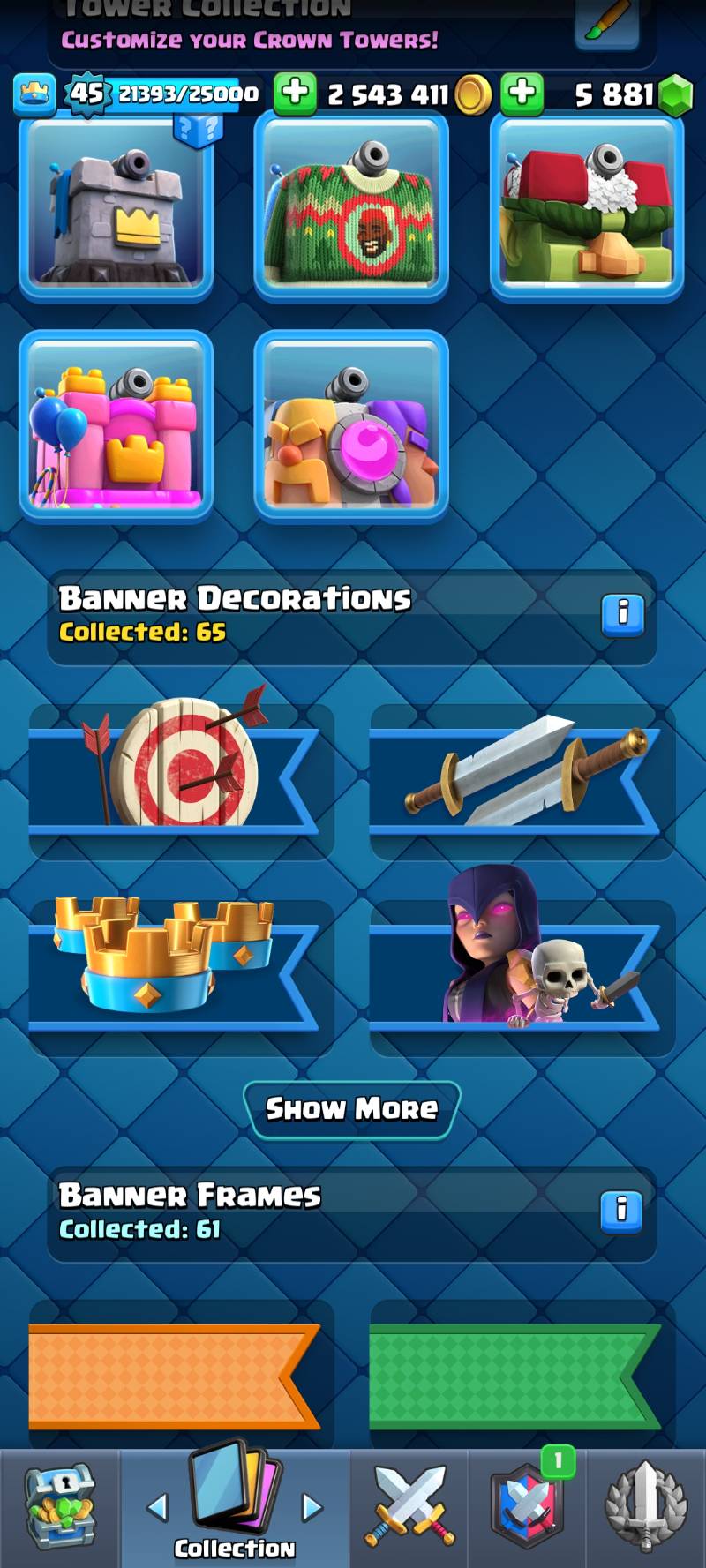706x1568 pixels.
Task: Open Banner Frames info button
Action: pos(622,1211)
